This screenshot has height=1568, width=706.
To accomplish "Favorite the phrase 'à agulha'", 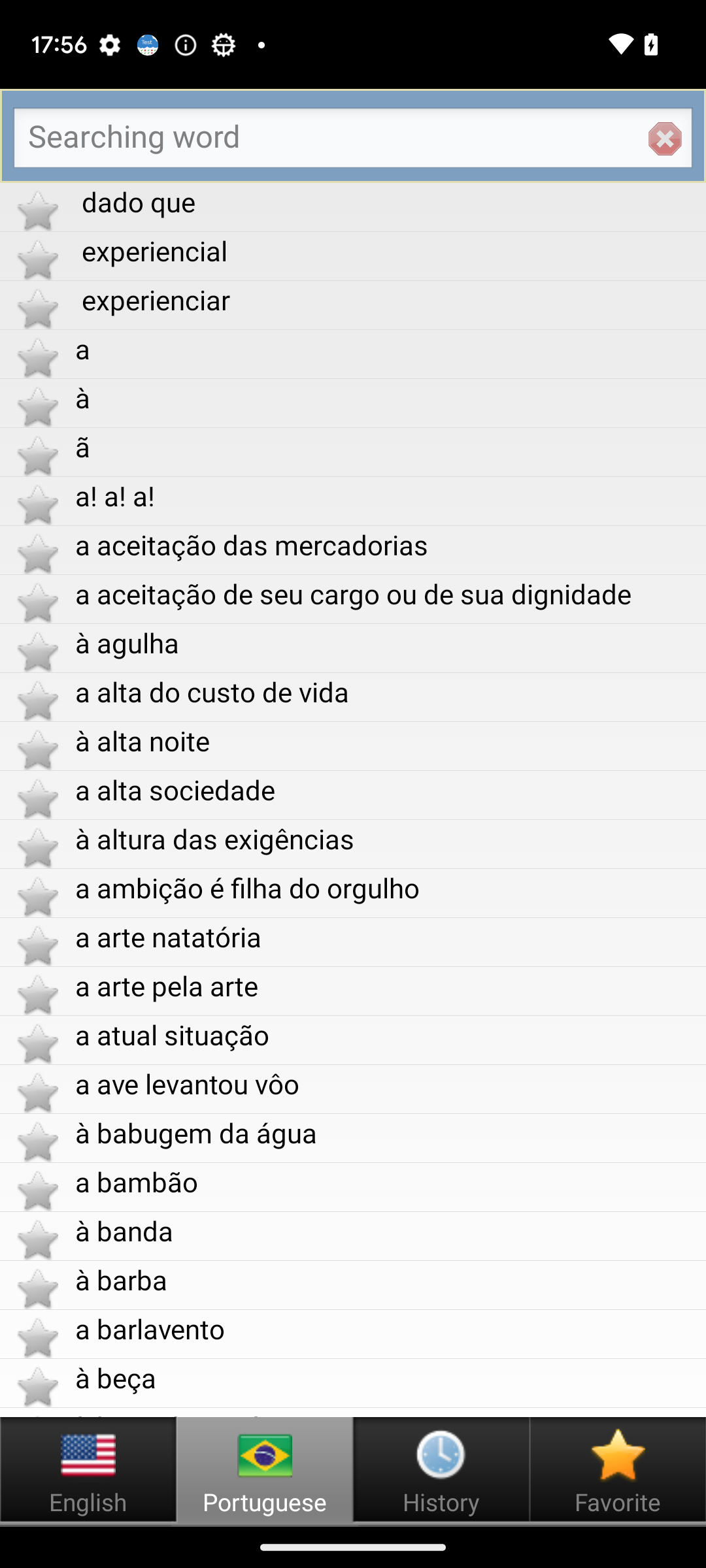I will coord(37,651).
